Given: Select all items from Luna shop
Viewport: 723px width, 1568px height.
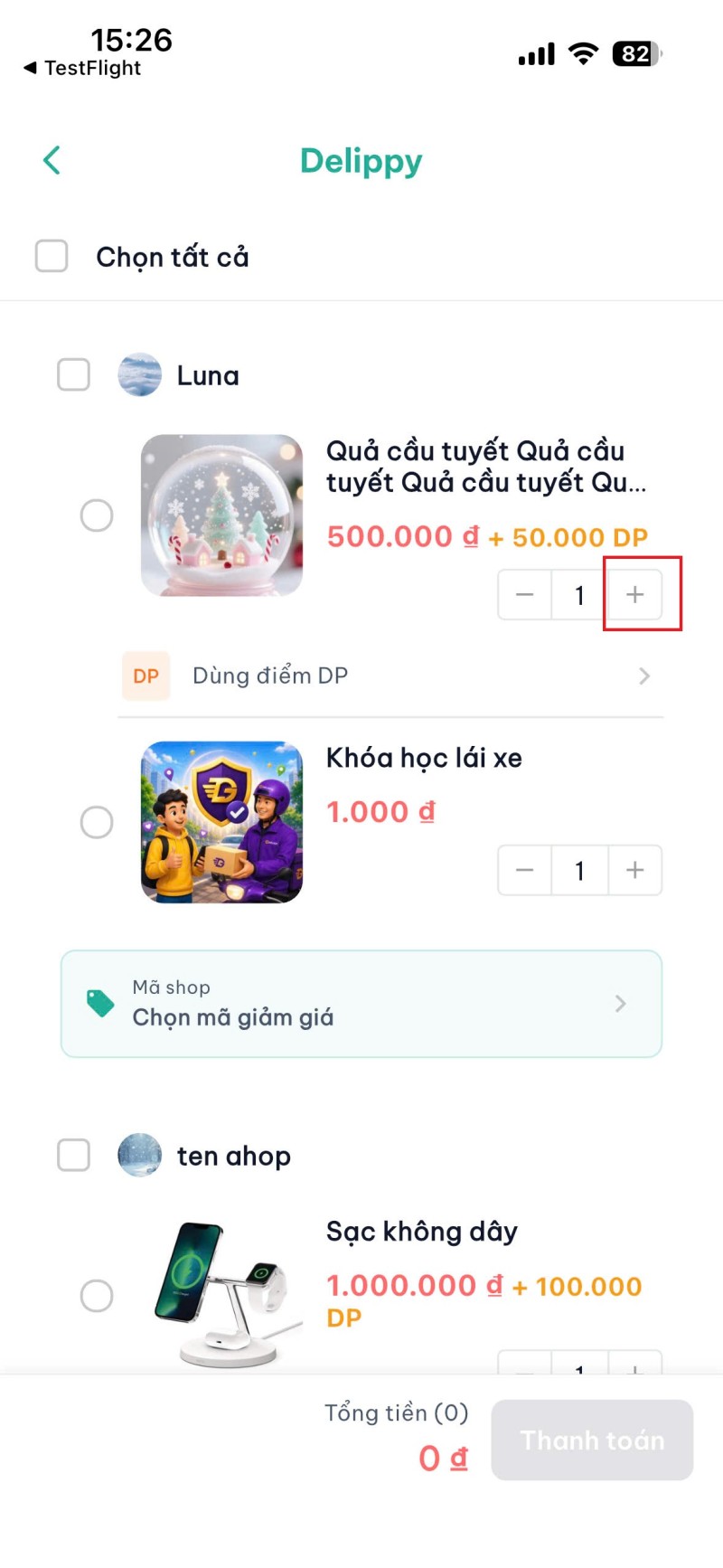Looking at the screenshot, I should pyautogui.click(x=73, y=374).
